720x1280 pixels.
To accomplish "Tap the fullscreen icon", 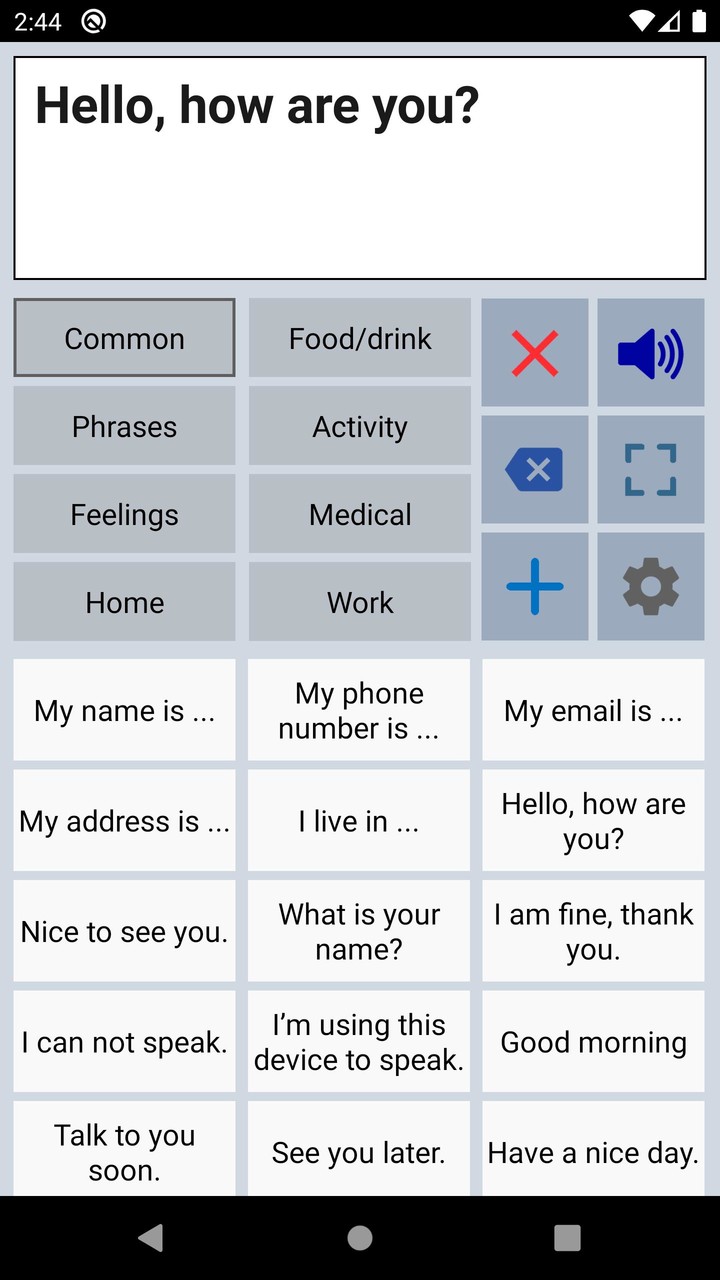I will coord(651,469).
